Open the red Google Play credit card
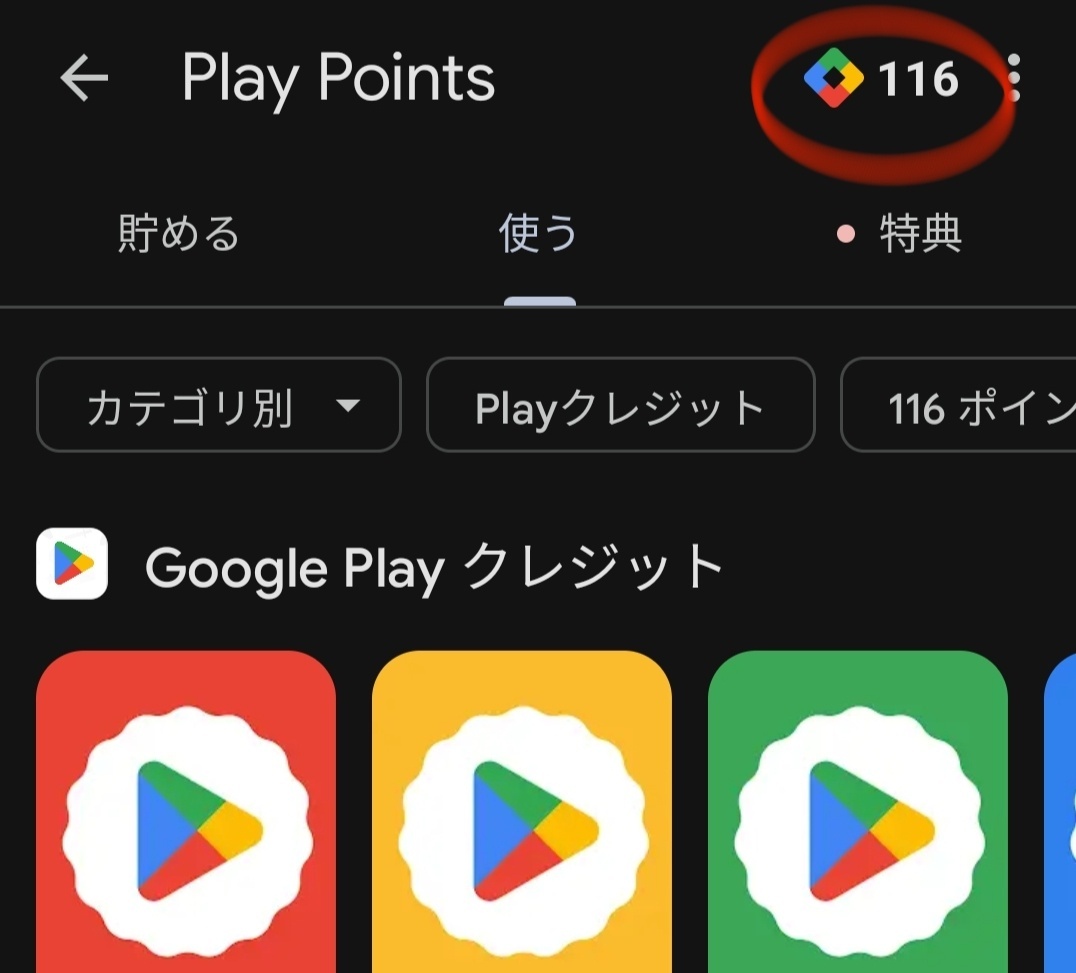The image size is (1076, 973). pyautogui.click(x=186, y=810)
